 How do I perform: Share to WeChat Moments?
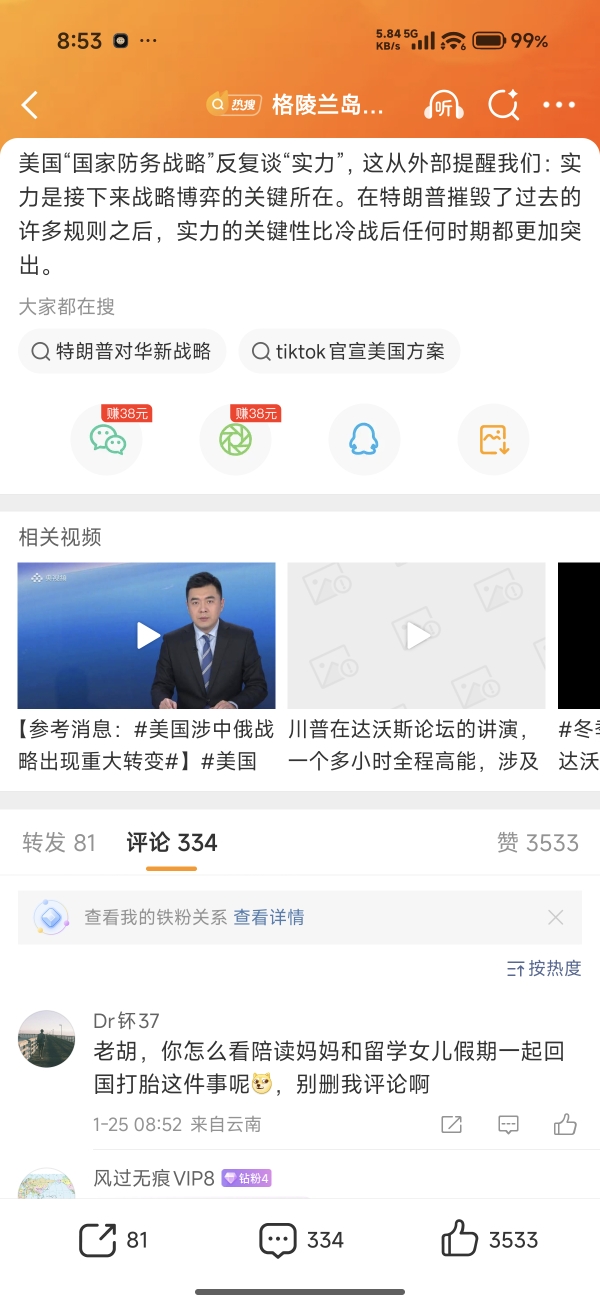[236, 439]
